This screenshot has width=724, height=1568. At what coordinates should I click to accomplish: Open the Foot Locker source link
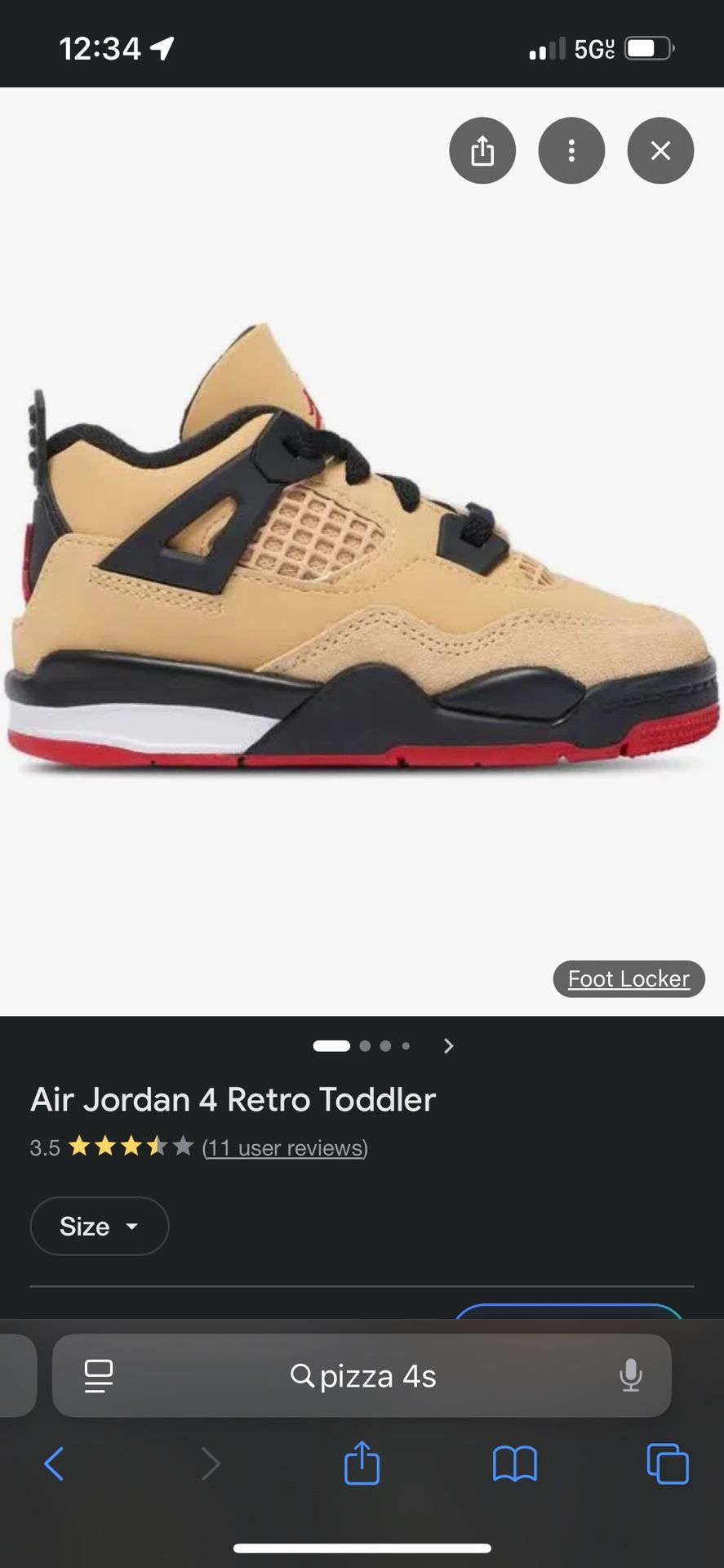pos(629,978)
